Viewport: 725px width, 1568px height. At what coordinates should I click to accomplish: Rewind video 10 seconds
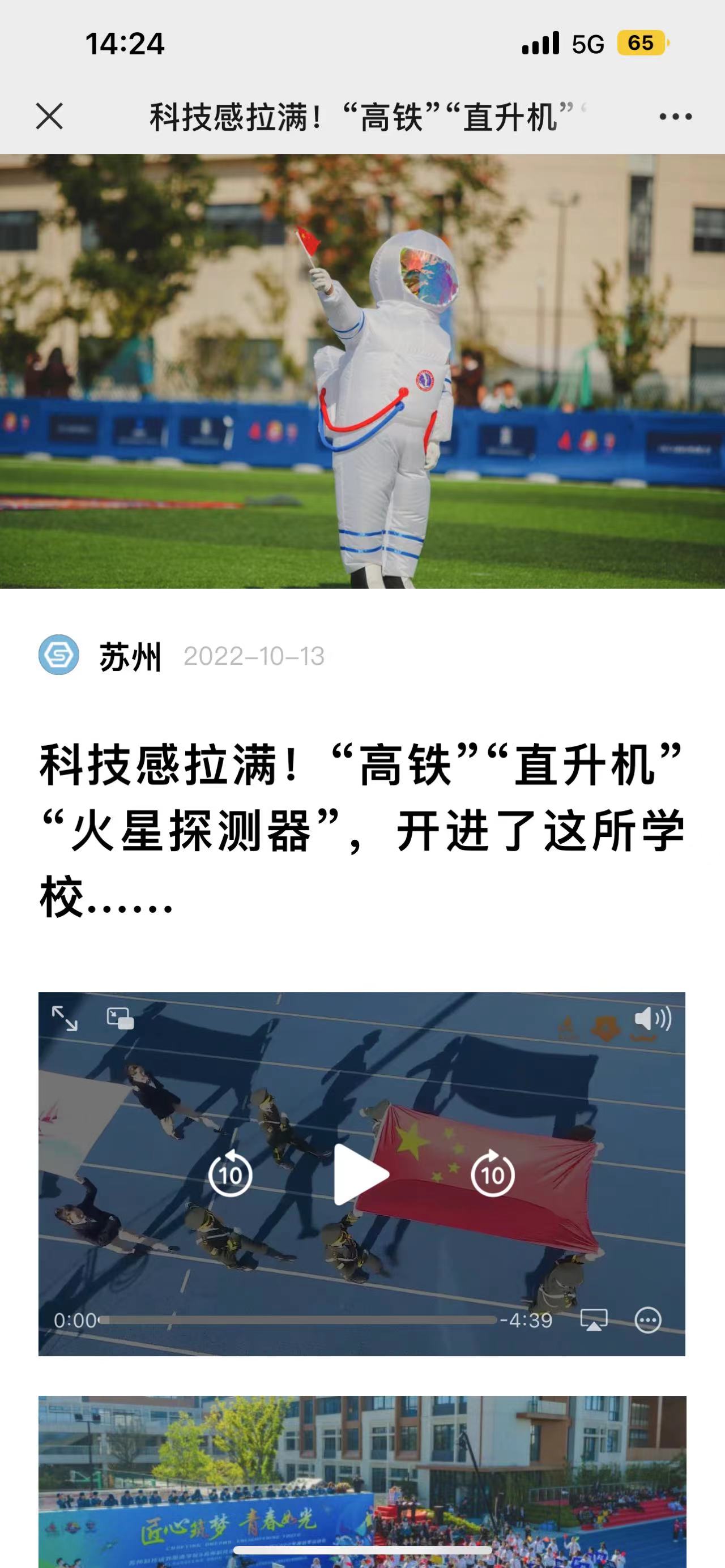click(230, 1174)
